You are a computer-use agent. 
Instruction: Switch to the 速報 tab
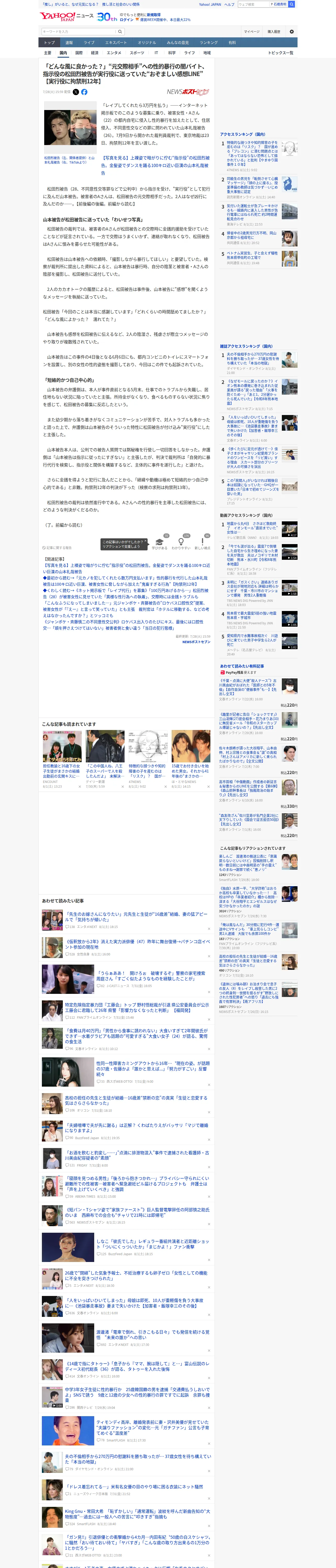69,43
